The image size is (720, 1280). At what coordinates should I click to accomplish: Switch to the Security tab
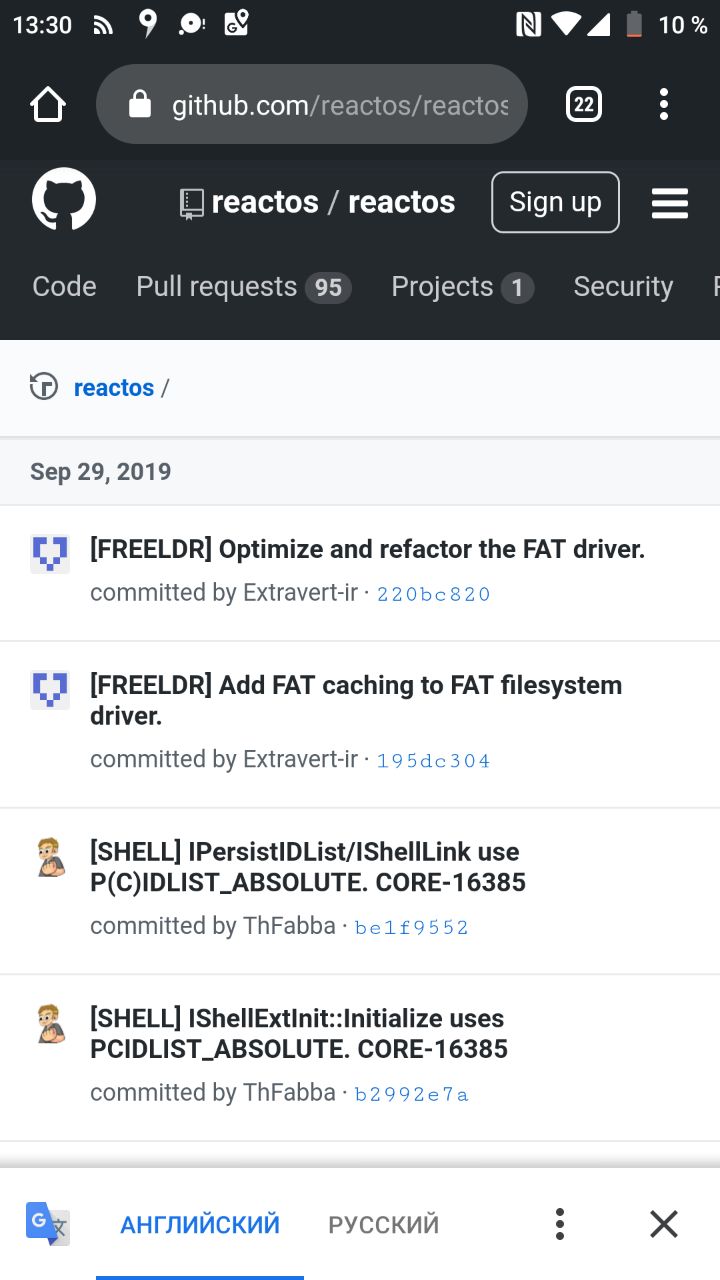click(622, 287)
